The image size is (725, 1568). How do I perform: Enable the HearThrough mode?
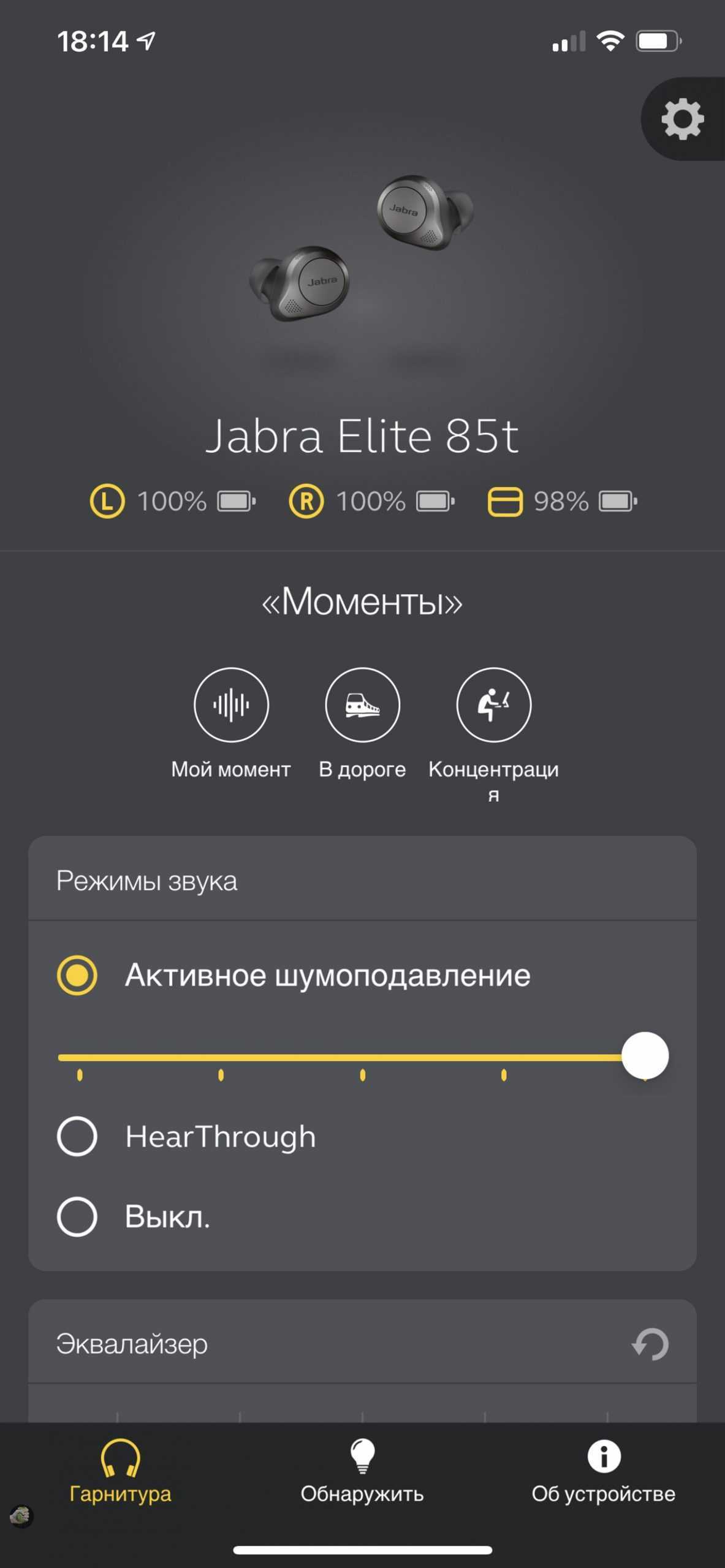(x=77, y=1136)
